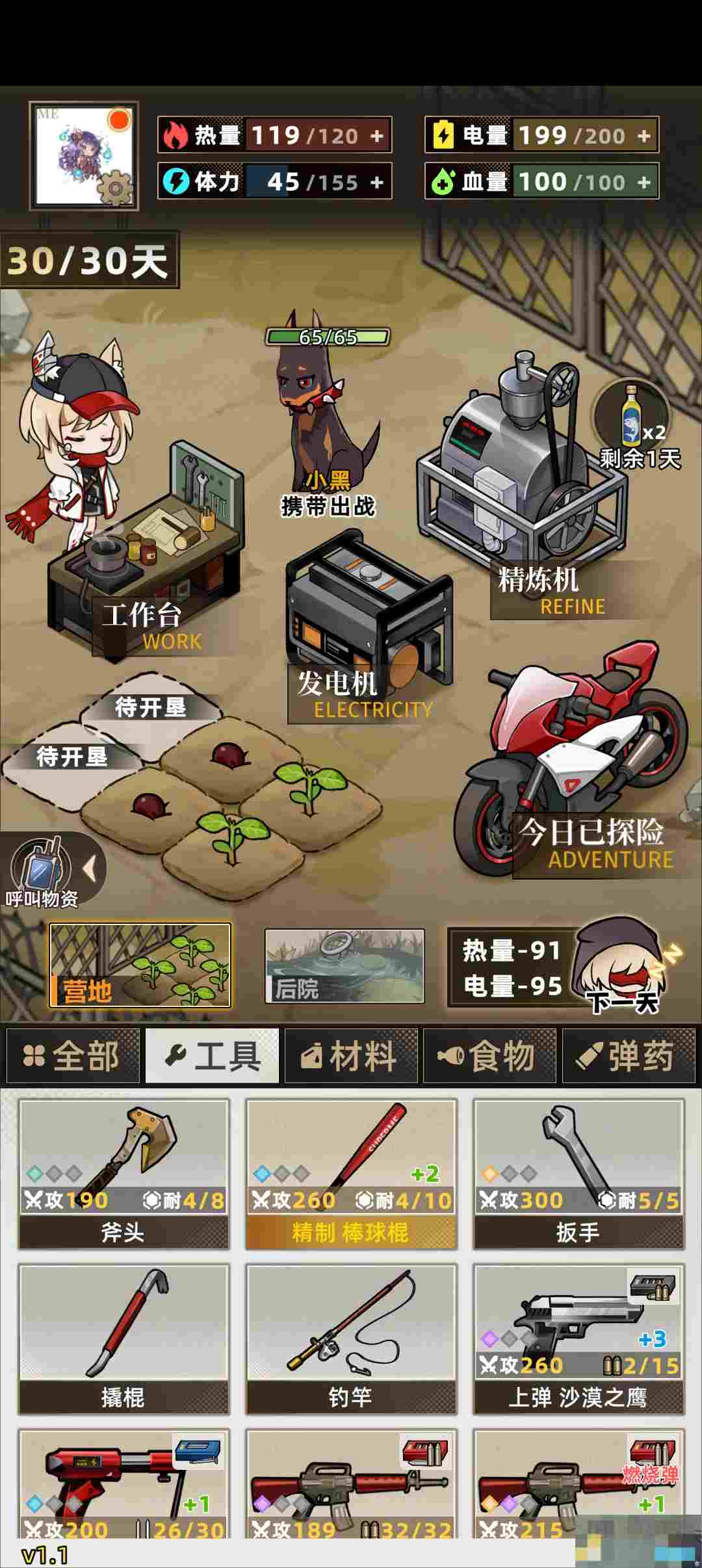Select the 上弹 沙漠之鹰 pistol item
The width and height of the screenshot is (702, 1568).
coord(578,1339)
